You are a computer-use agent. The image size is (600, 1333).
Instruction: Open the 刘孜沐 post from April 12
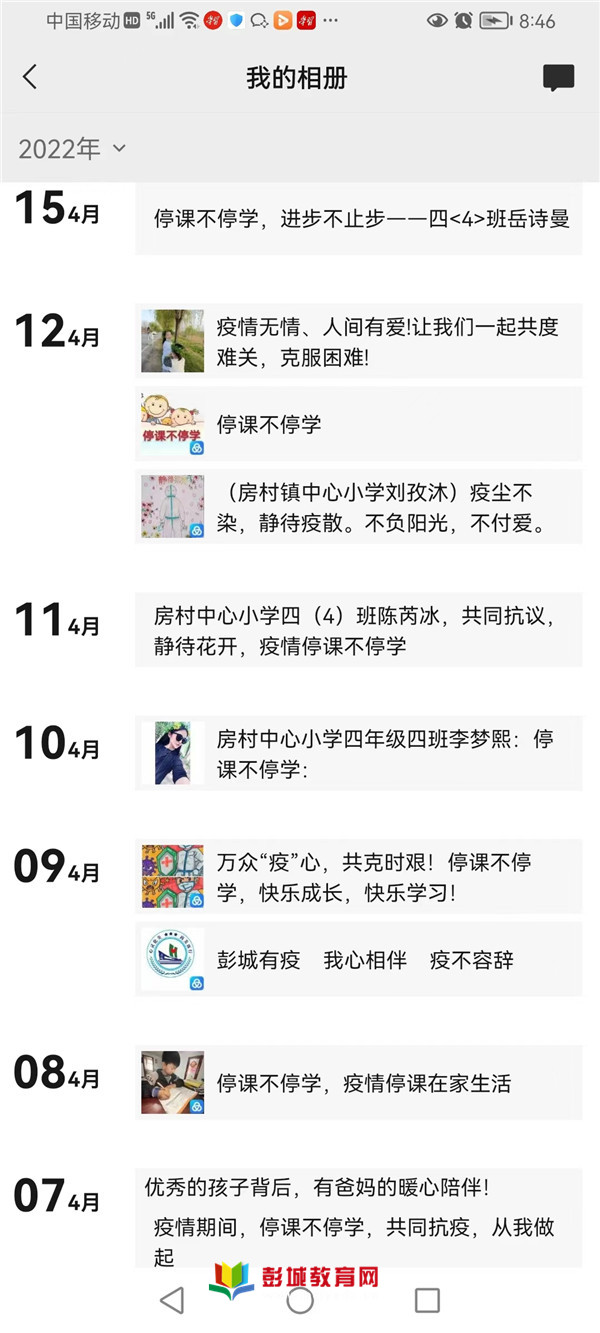click(x=360, y=507)
